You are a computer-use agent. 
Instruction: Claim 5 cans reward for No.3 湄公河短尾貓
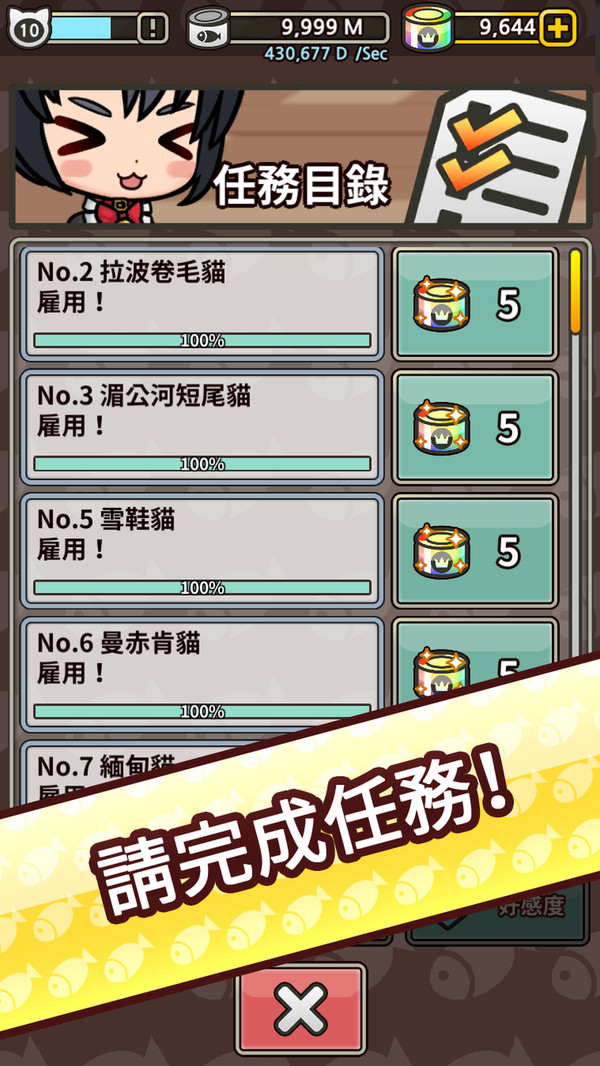pos(474,428)
